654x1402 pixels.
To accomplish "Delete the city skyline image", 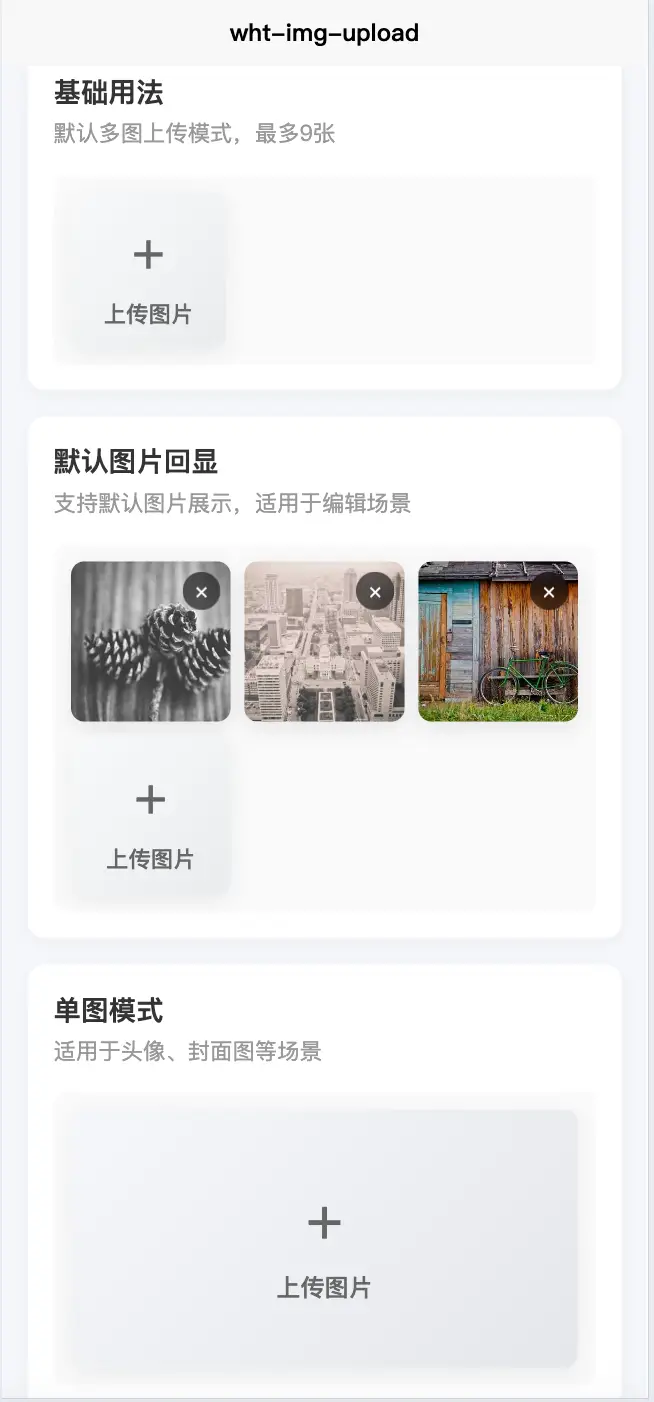I will coord(375,592).
